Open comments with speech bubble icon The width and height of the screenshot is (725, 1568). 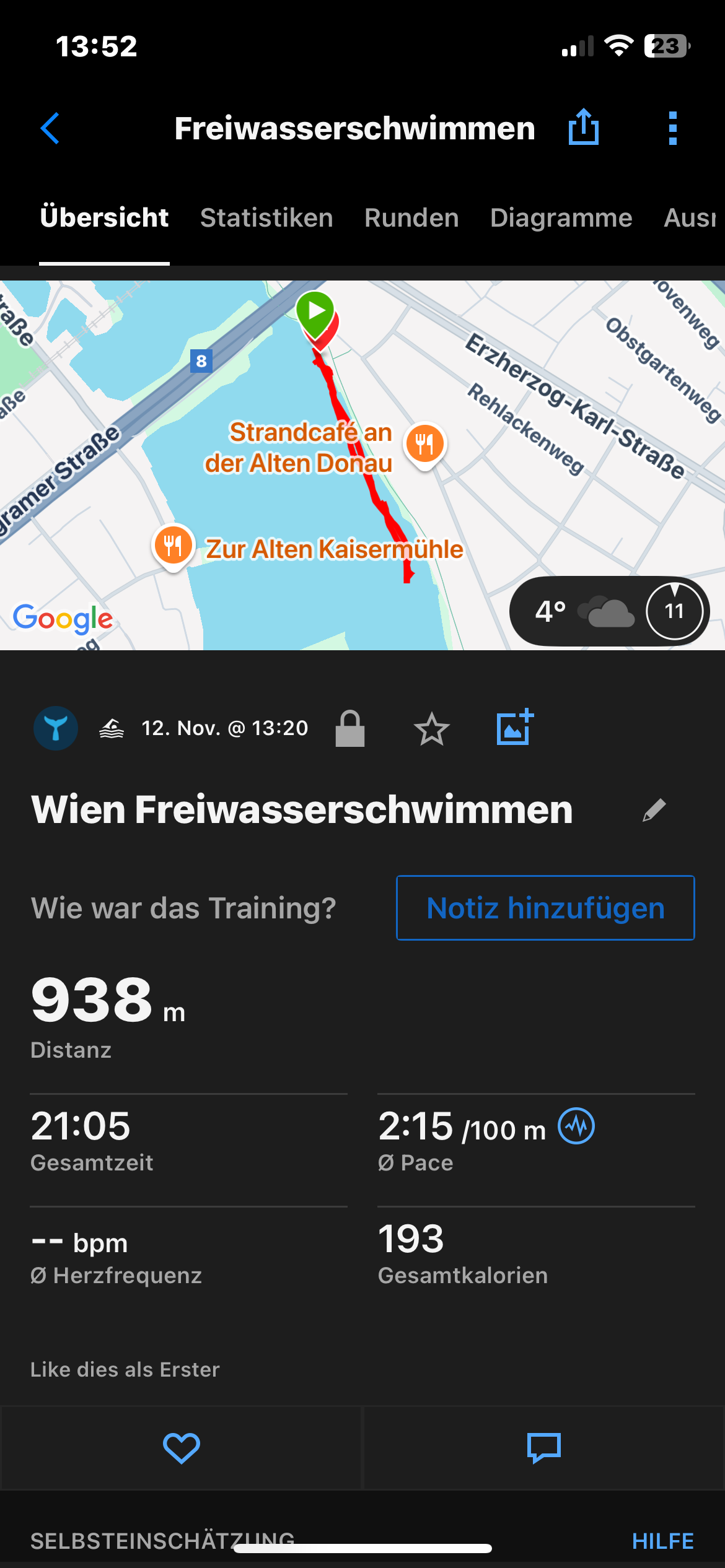tap(543, 1448)
